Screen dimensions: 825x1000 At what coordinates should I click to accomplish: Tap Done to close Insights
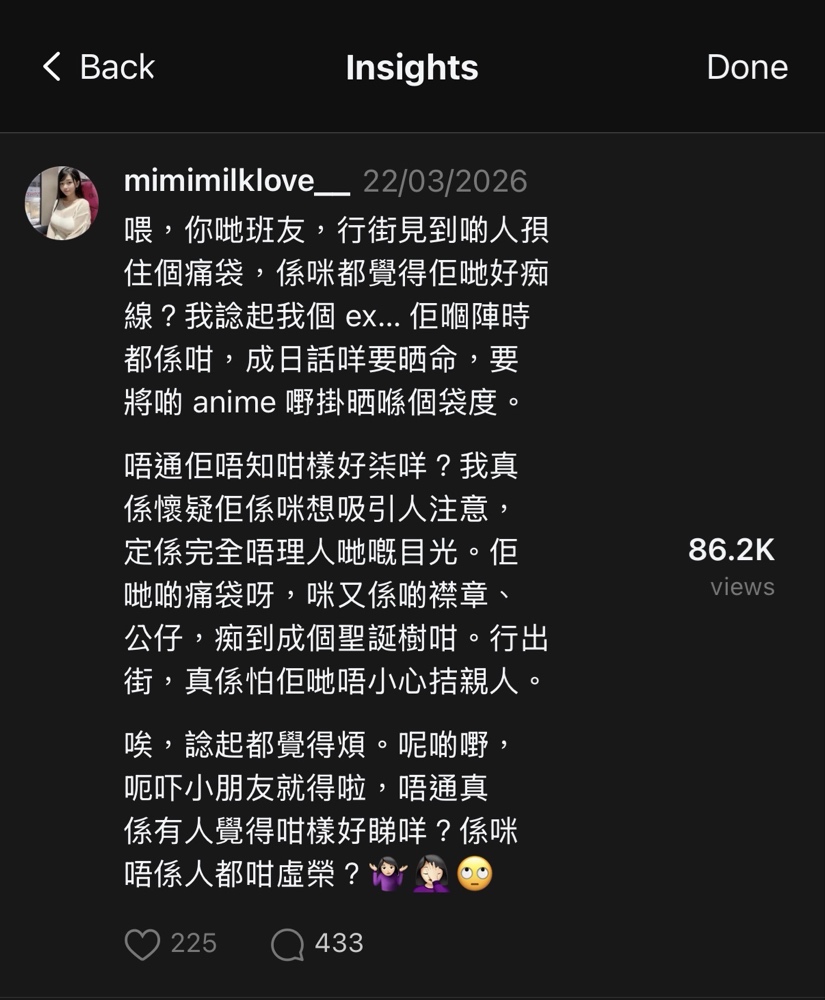tap(746, 67)
